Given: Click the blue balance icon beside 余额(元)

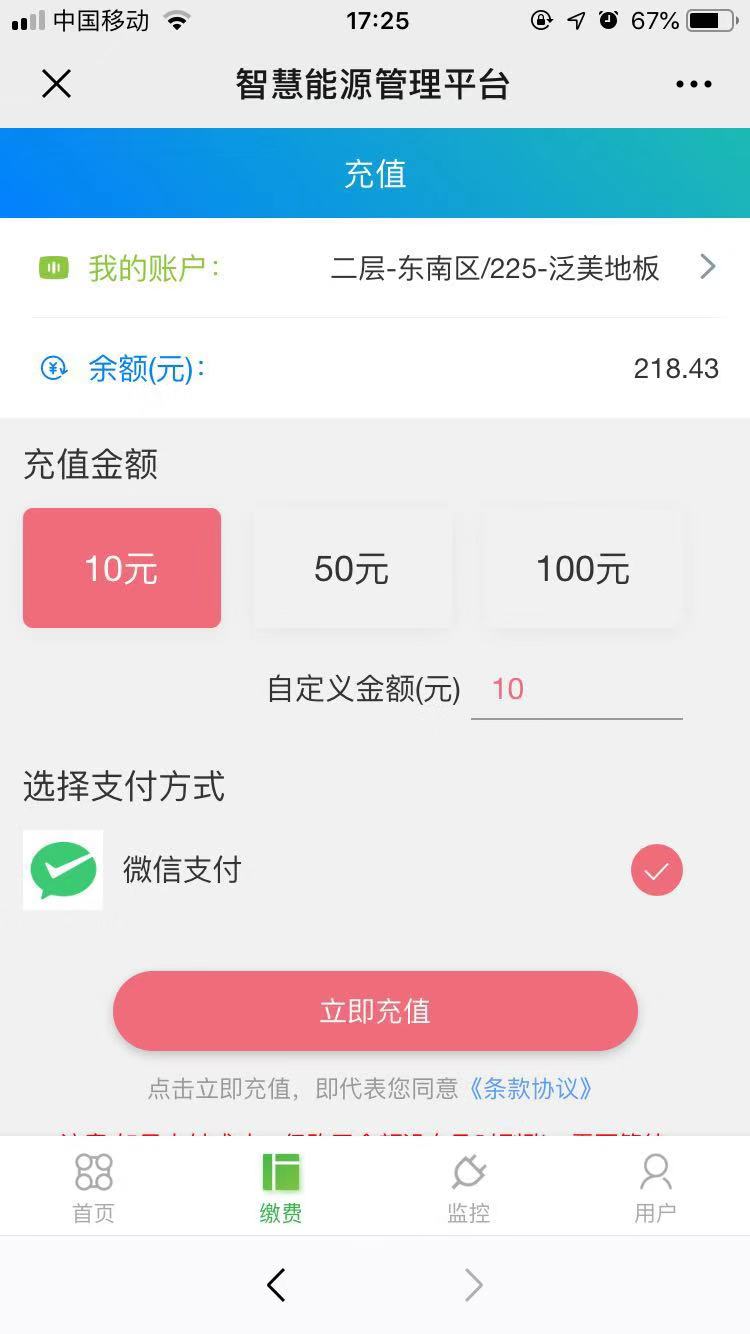Looking at the screenshot, I should tap(54, 368).
